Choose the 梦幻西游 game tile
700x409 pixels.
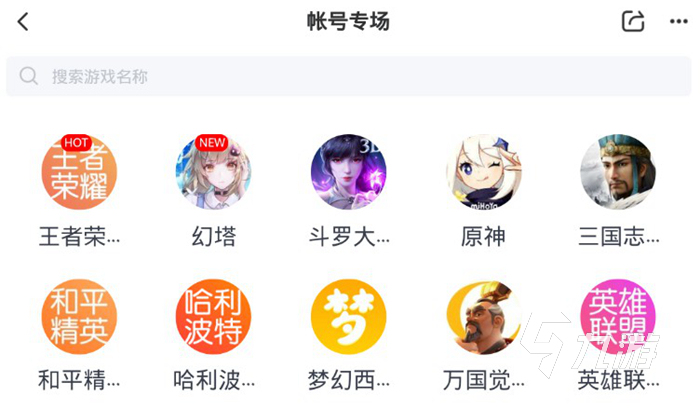tap(348, 317)
